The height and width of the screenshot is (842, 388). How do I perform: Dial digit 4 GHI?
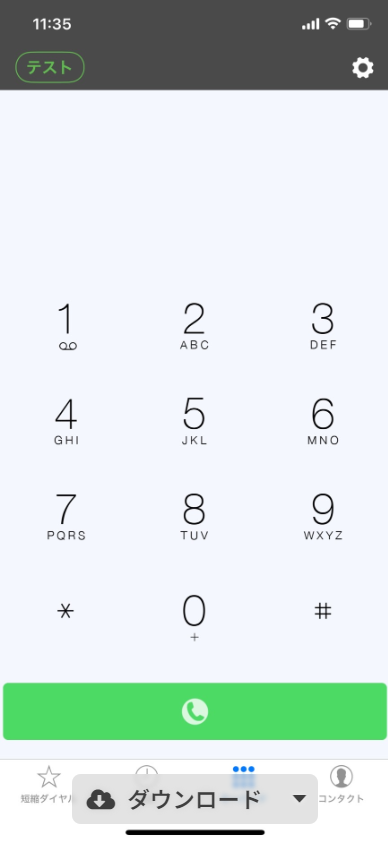point(66,422)
